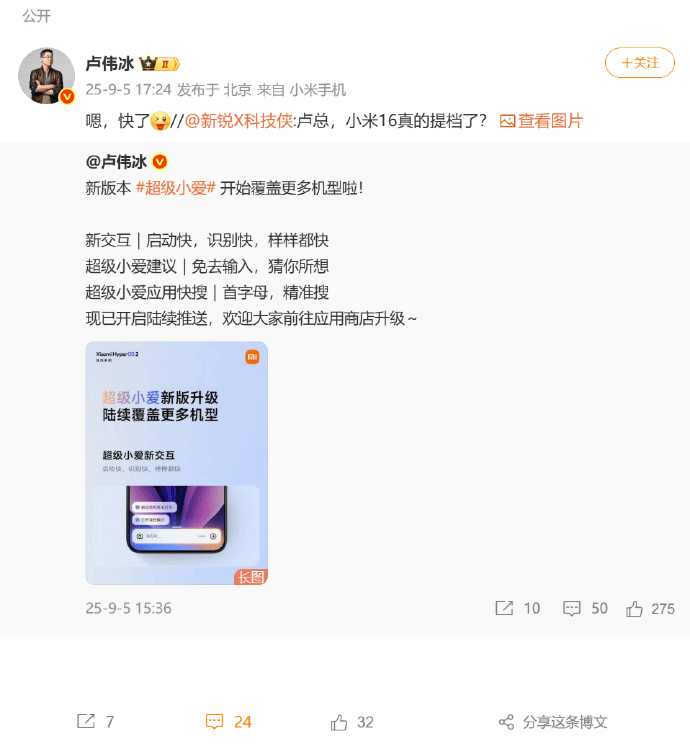Open the @新锐X科技侠 mention link
Image resolution: width=690 pixels, height=744 pixels.
239,121
